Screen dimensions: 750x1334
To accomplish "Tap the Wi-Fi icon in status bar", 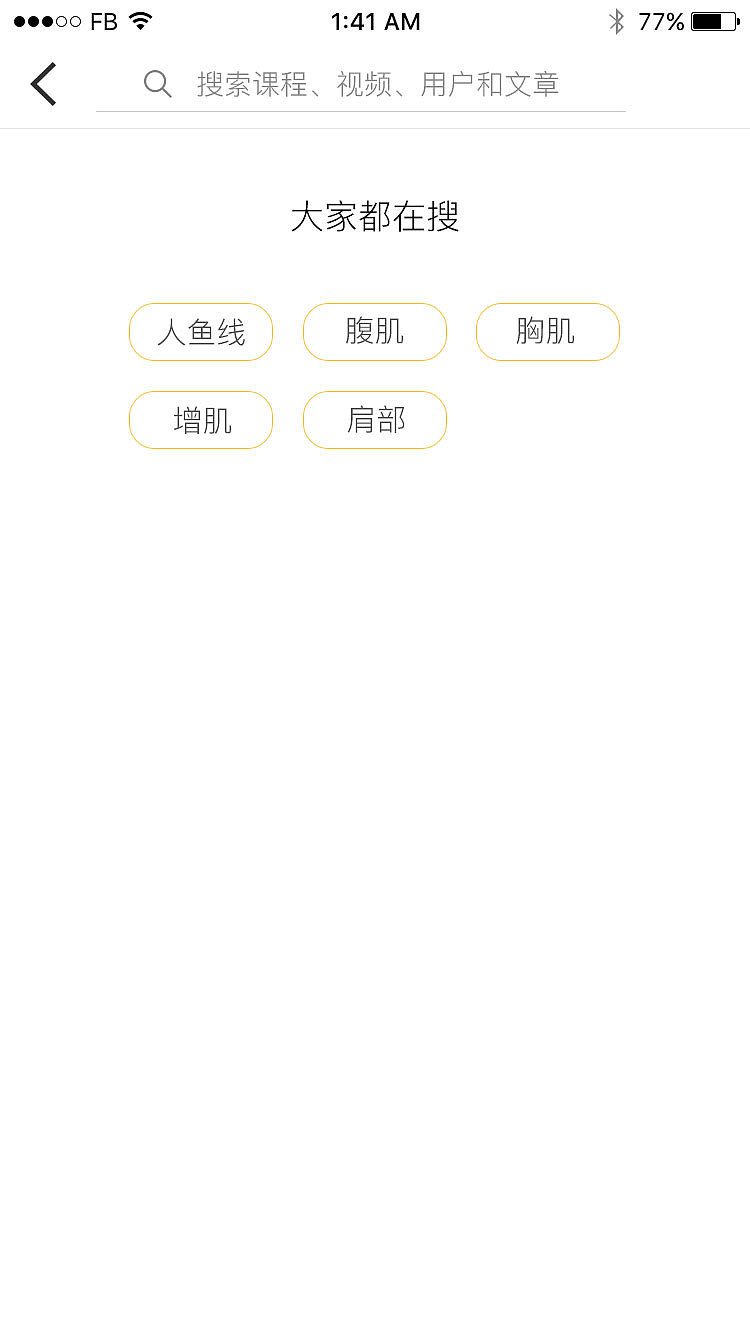I will (140, 20).
